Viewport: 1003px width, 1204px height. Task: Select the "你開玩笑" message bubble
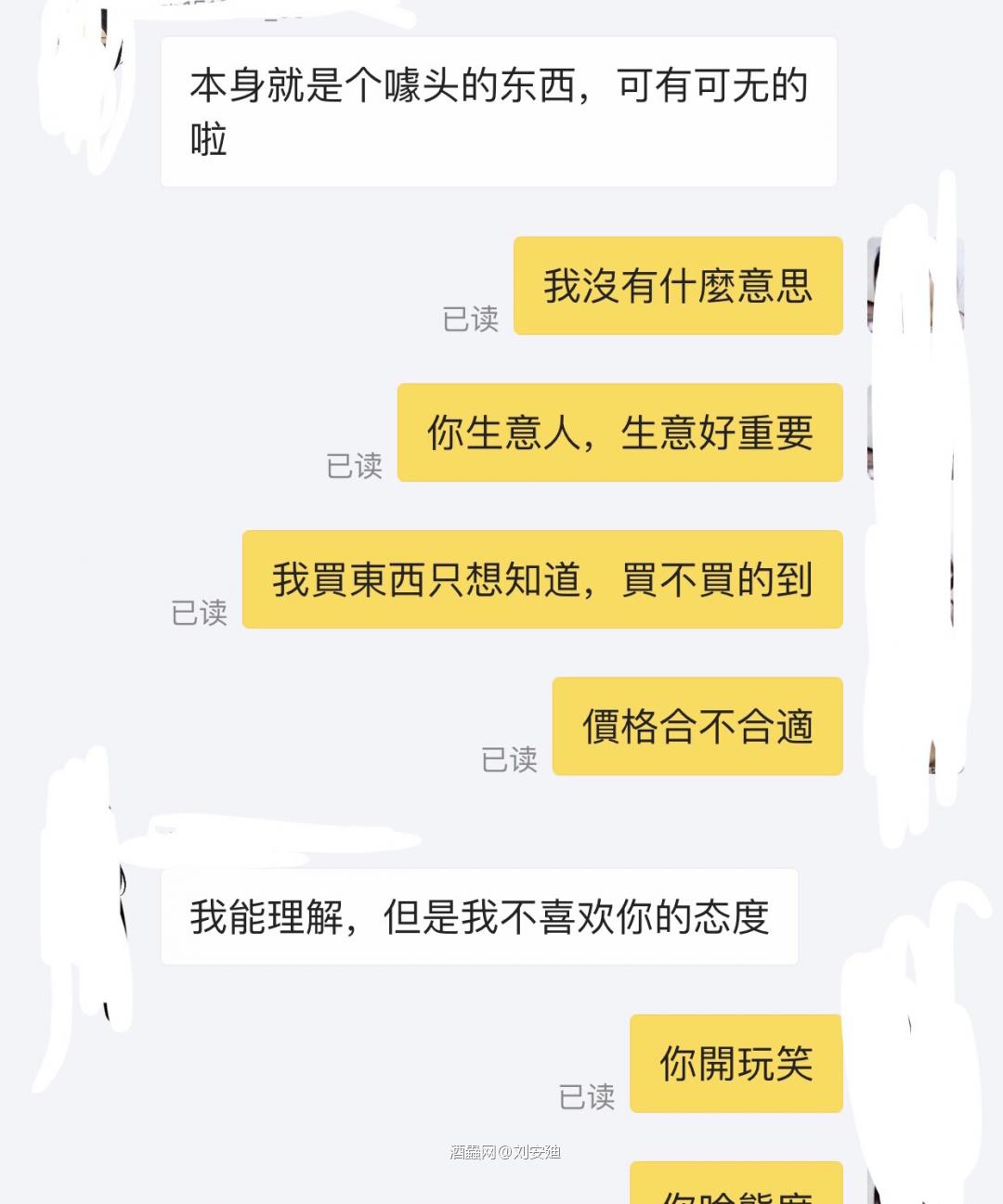tap(736, 1064)
